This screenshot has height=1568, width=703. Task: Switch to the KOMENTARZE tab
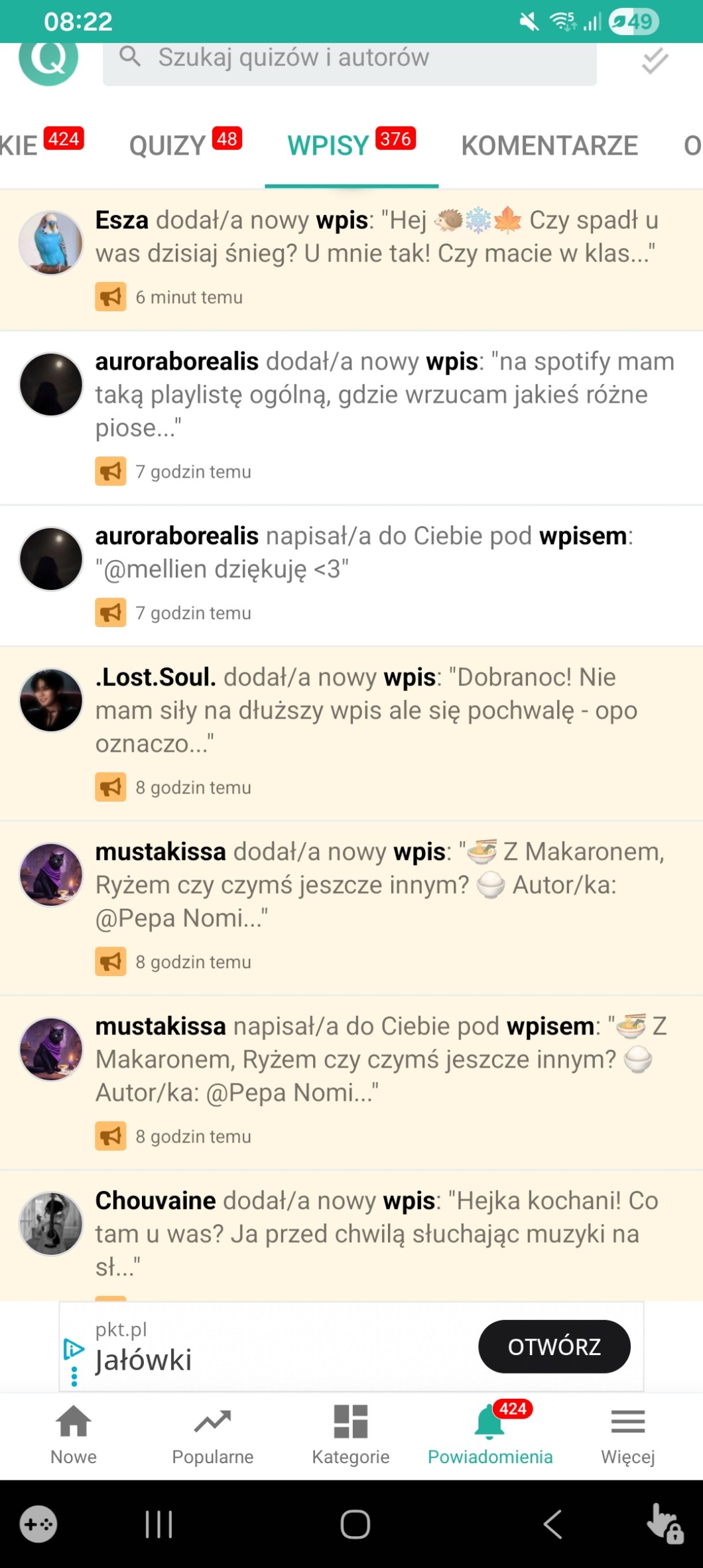549,145
